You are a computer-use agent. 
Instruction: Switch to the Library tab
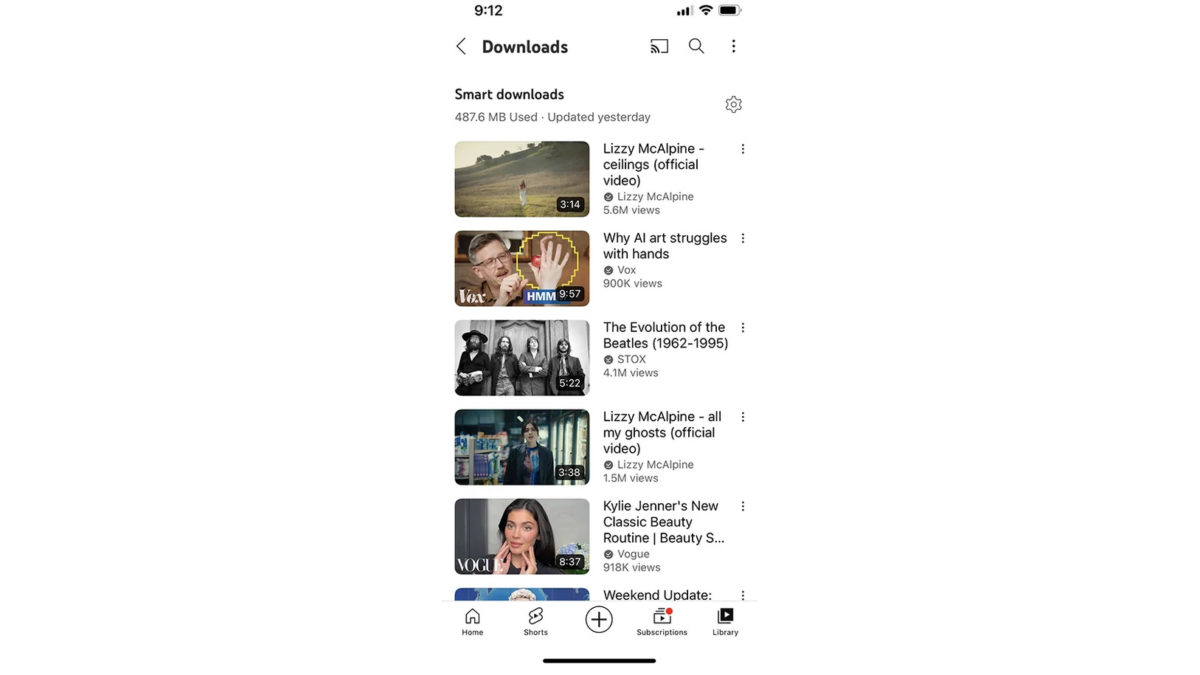725,621
